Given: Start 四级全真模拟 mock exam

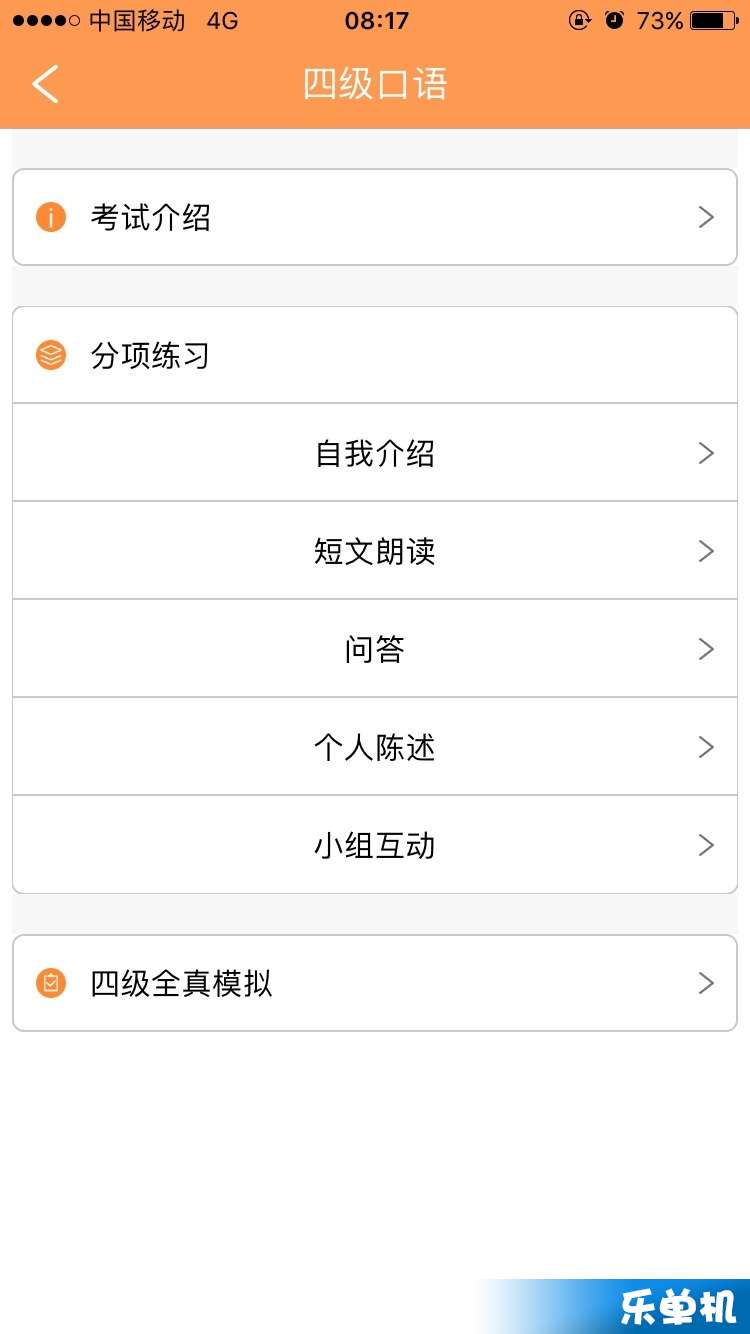Looking at the screenshot, I should pos(375,983).
